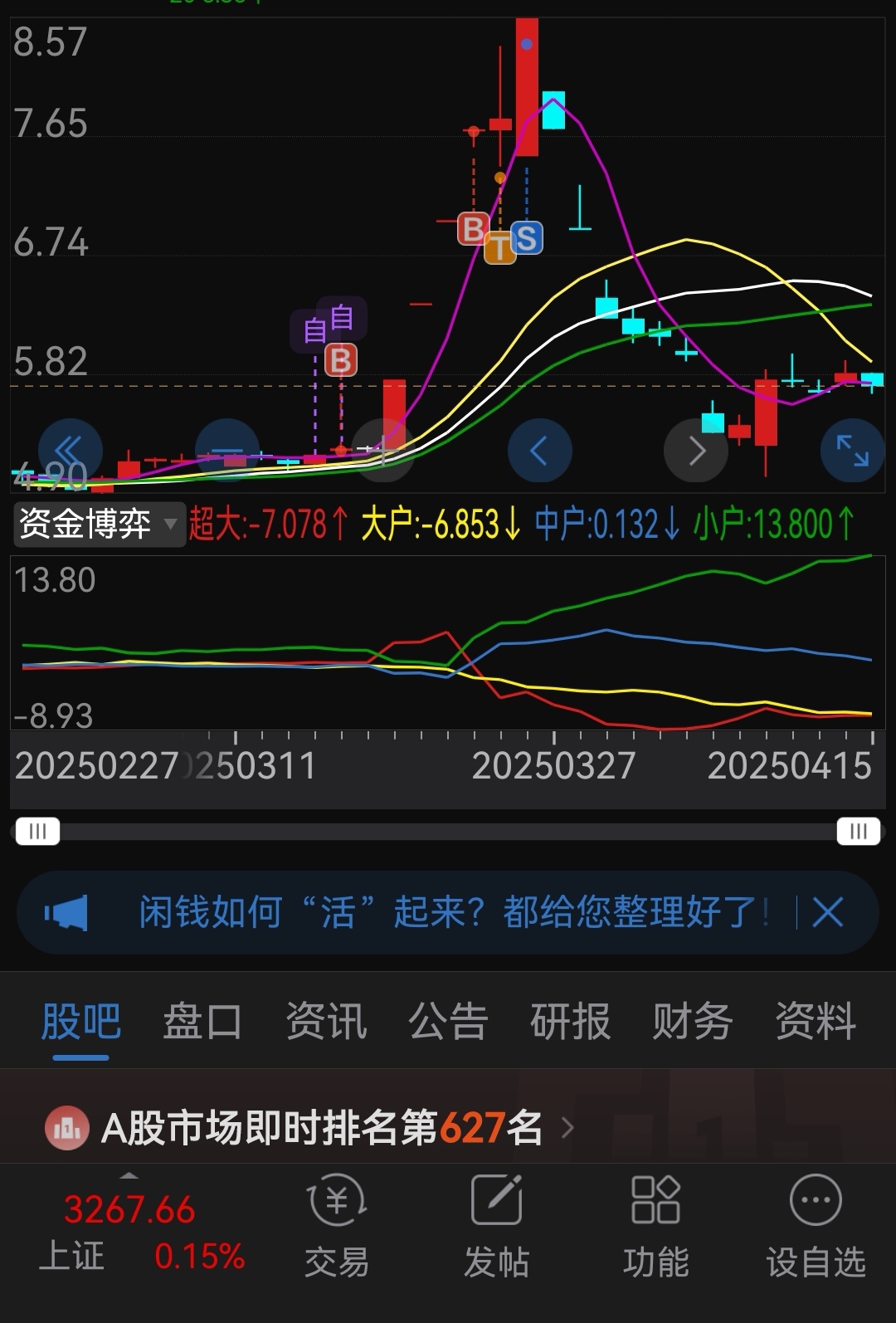Tap the left handle of date range slider
Viewport: 896px width, 1323px height.
point(37,831)
